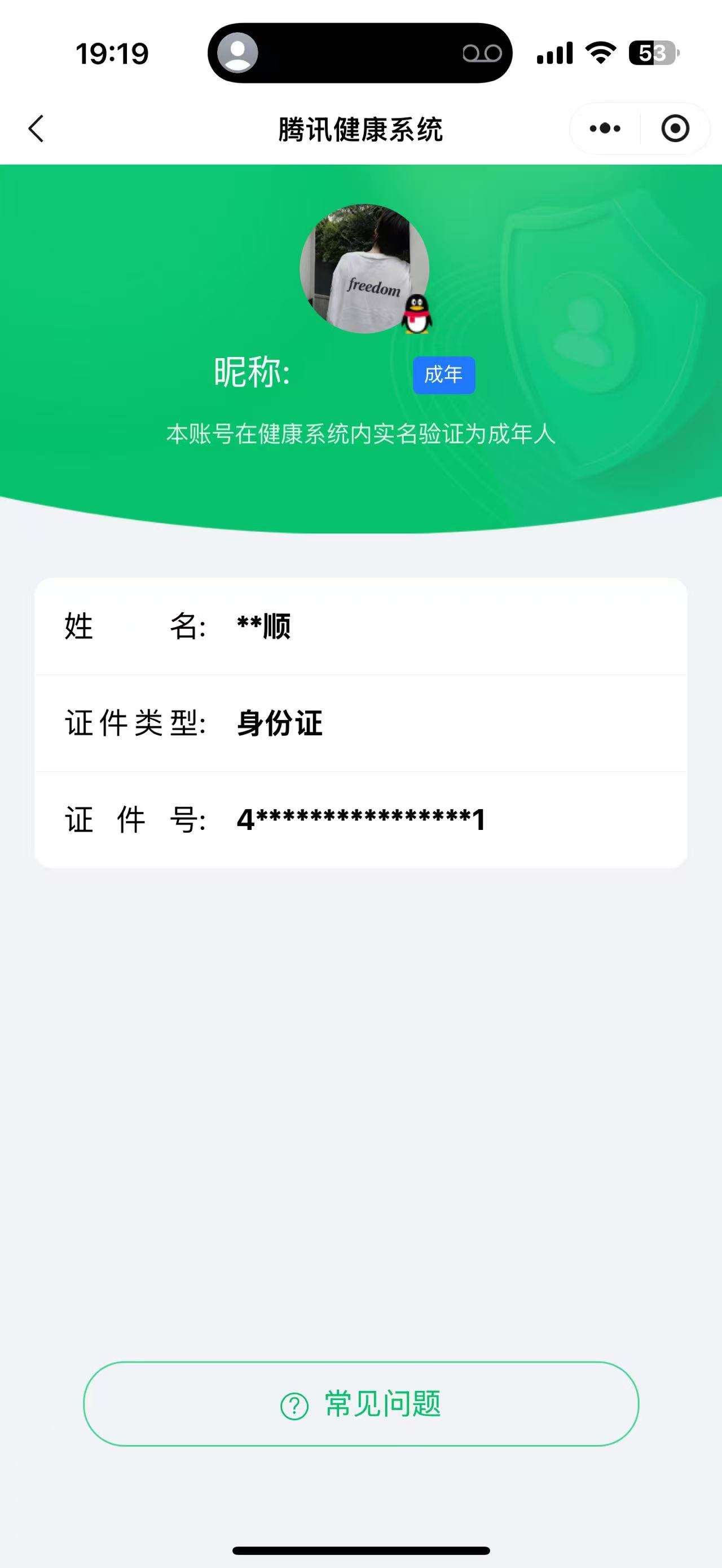Tap the battery level indicator
722x1568 pixels.
click(655, 54)
